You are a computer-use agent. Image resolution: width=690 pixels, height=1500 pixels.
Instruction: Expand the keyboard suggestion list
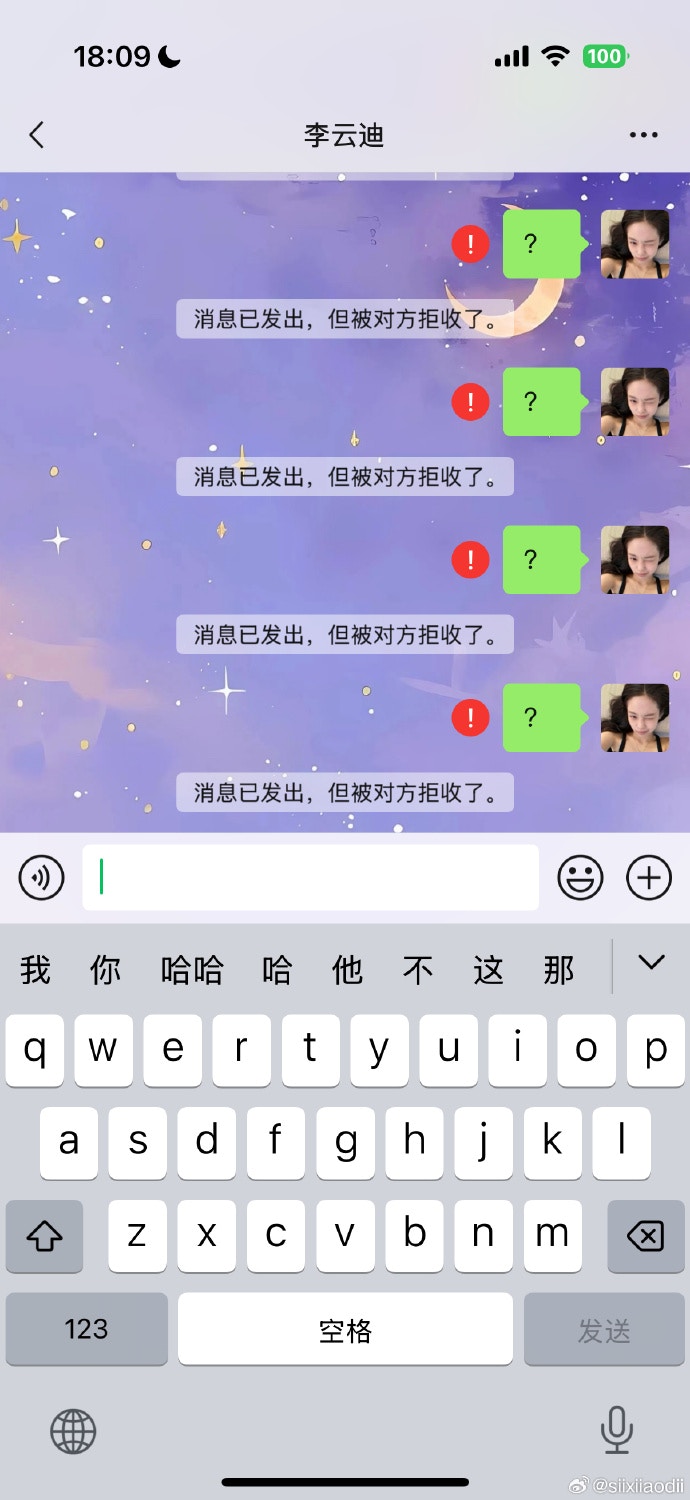(651, 963)
